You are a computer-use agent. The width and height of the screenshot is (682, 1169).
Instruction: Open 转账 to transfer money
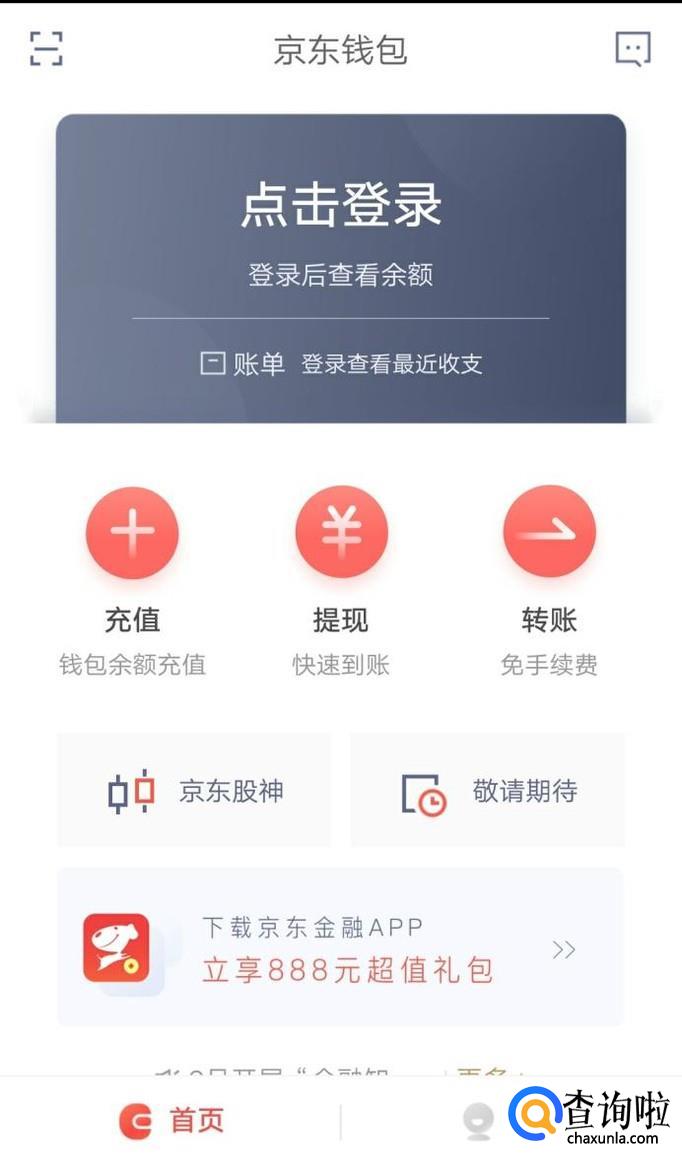click(549, 534)
